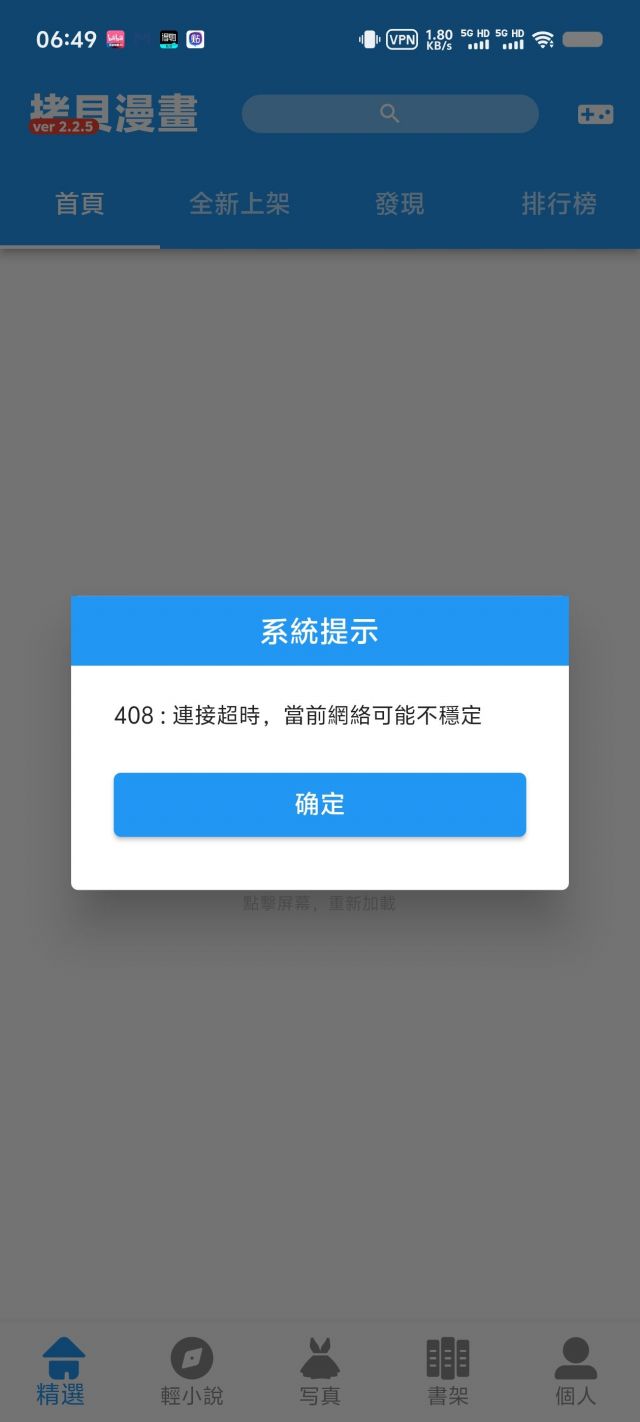This screenshot has width=640, height=1422.
Task: Open the search bar at top
Action: click(x=390, y=114)
